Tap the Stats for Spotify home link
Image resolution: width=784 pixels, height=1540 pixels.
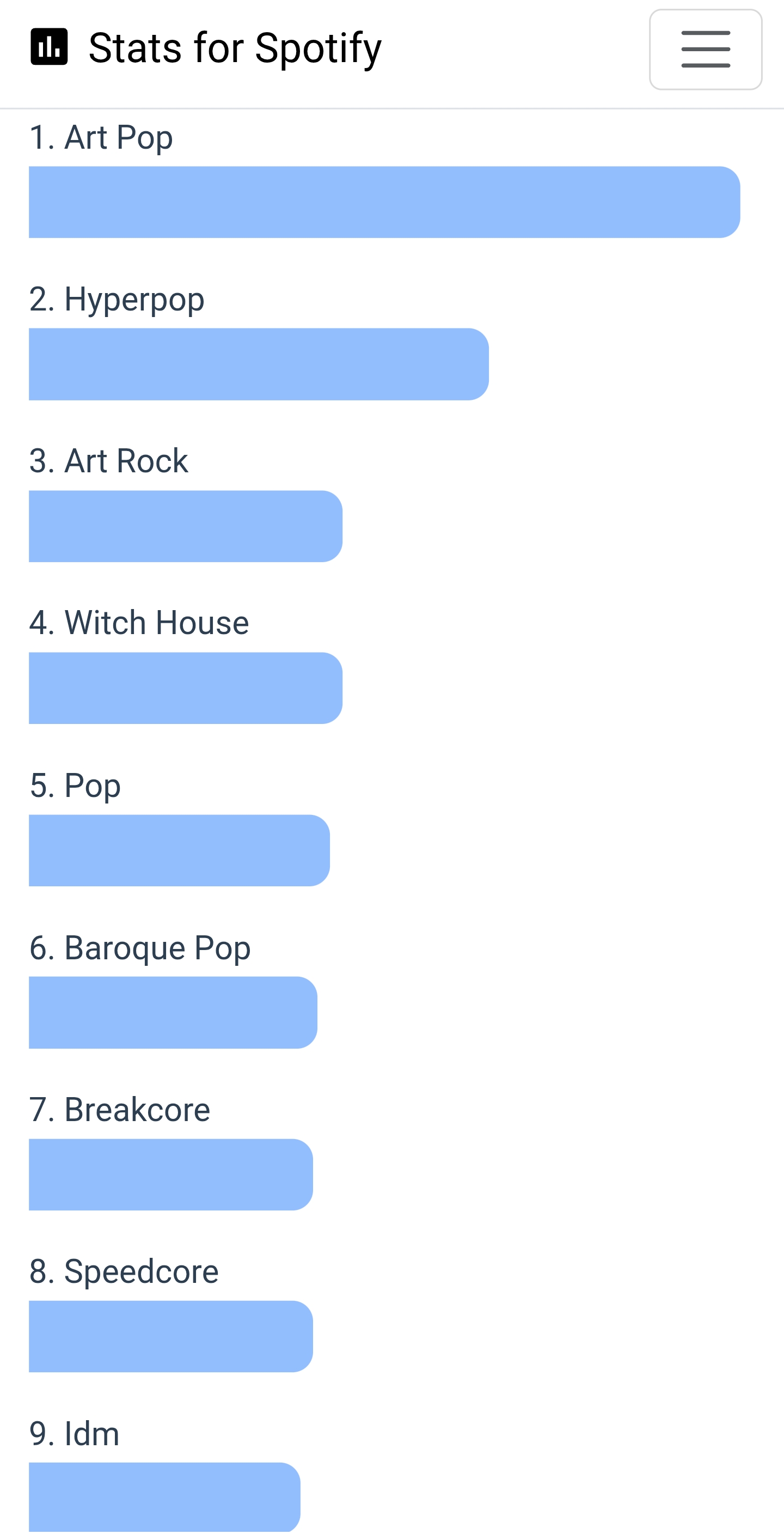tap(206, 48)
